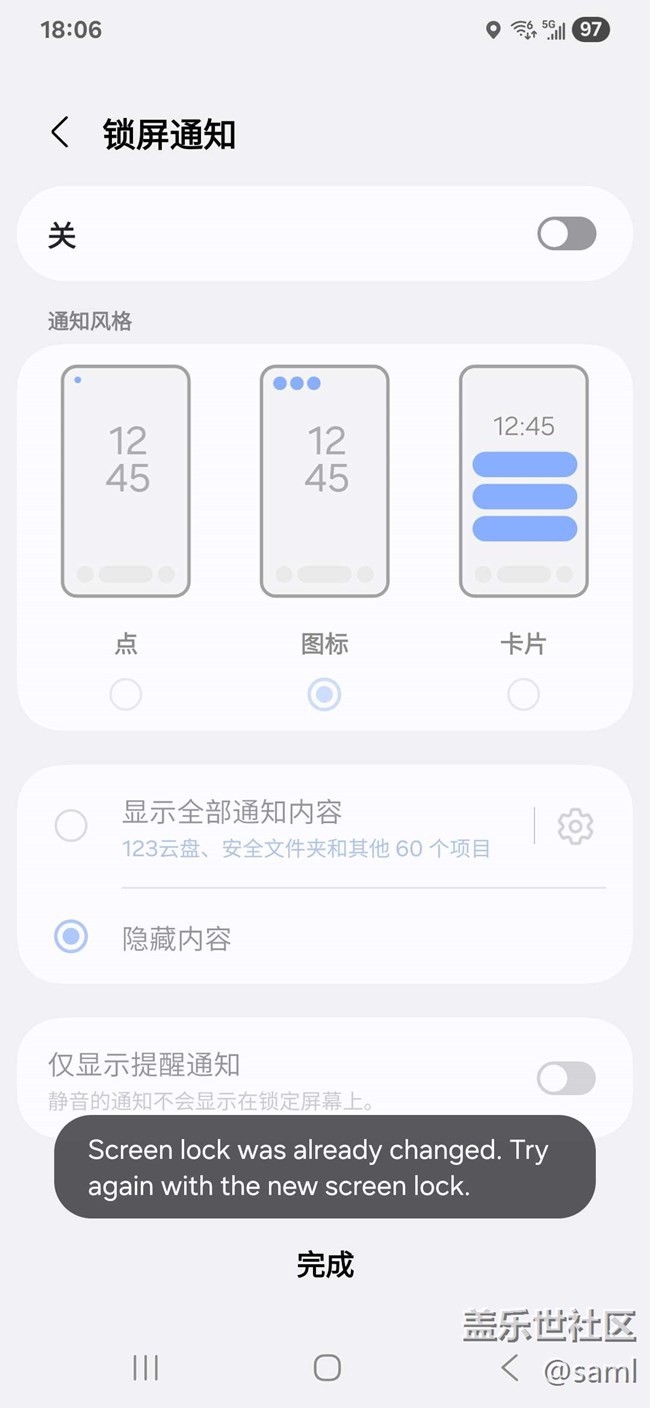Toggle 仅显示提醒通知 switch

[566, 1078]
